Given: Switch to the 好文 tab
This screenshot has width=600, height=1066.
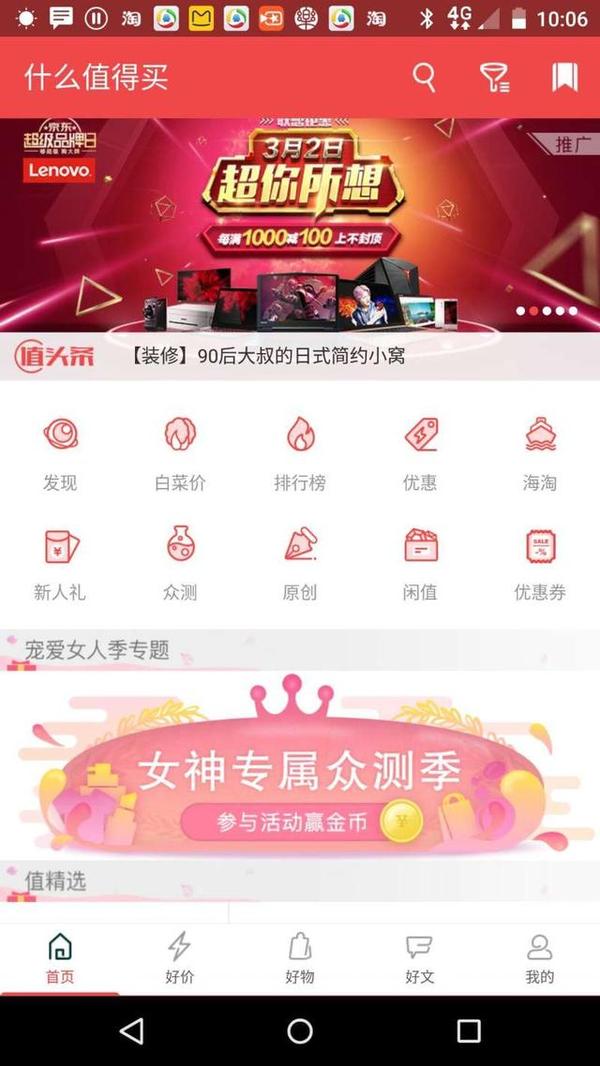Looking at the screenshot, I should tap(420, 959).
